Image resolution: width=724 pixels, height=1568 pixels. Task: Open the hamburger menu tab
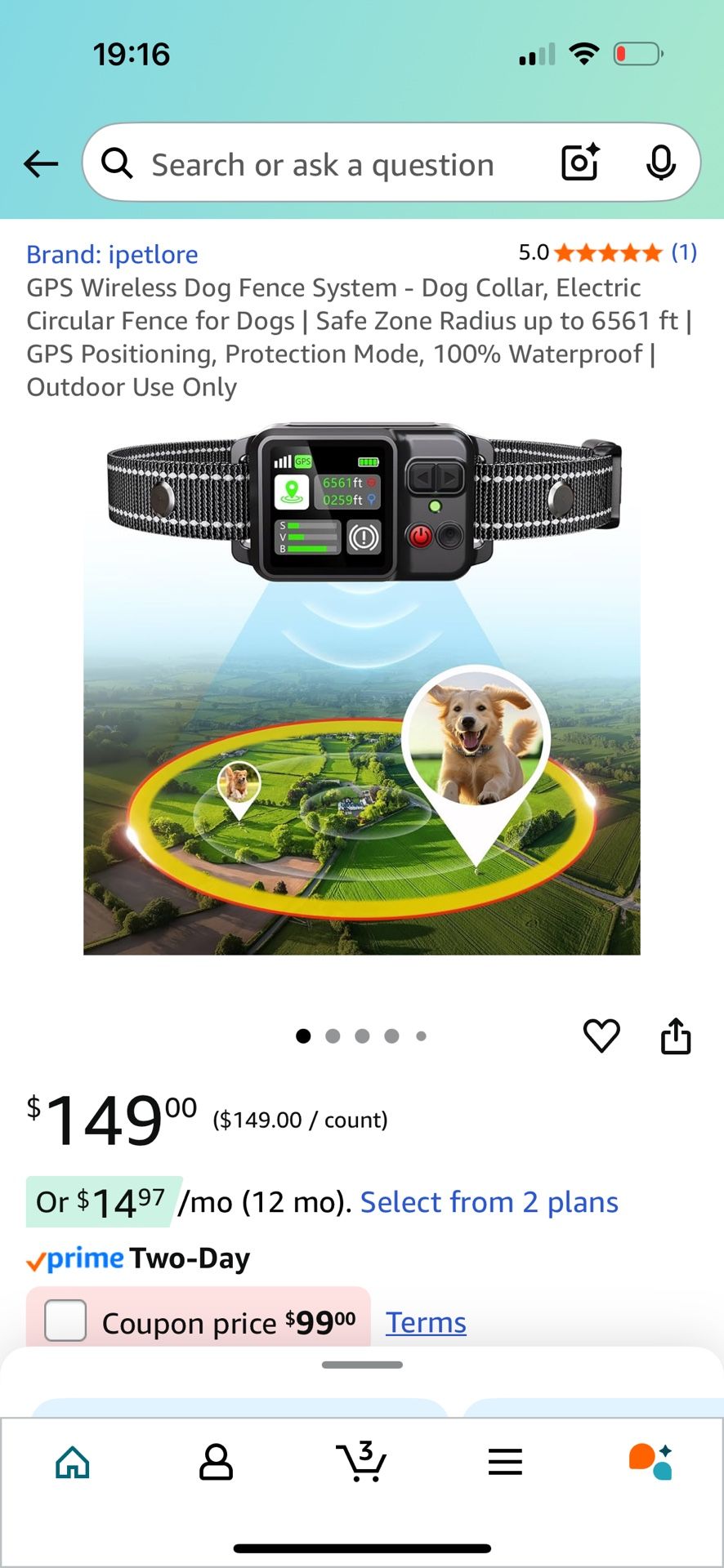[x=505, y=1462]
